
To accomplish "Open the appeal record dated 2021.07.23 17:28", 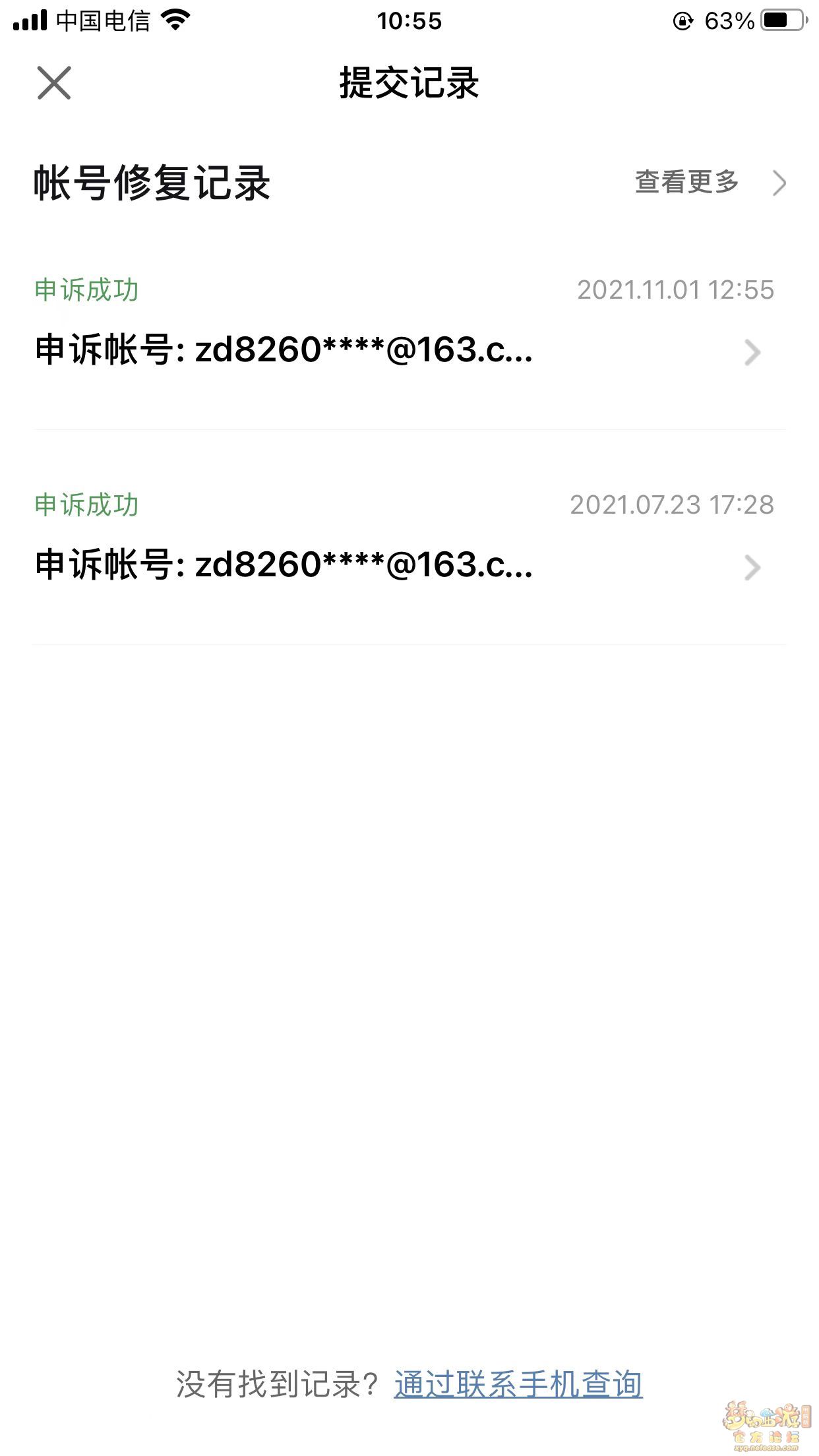I will 409,537.
